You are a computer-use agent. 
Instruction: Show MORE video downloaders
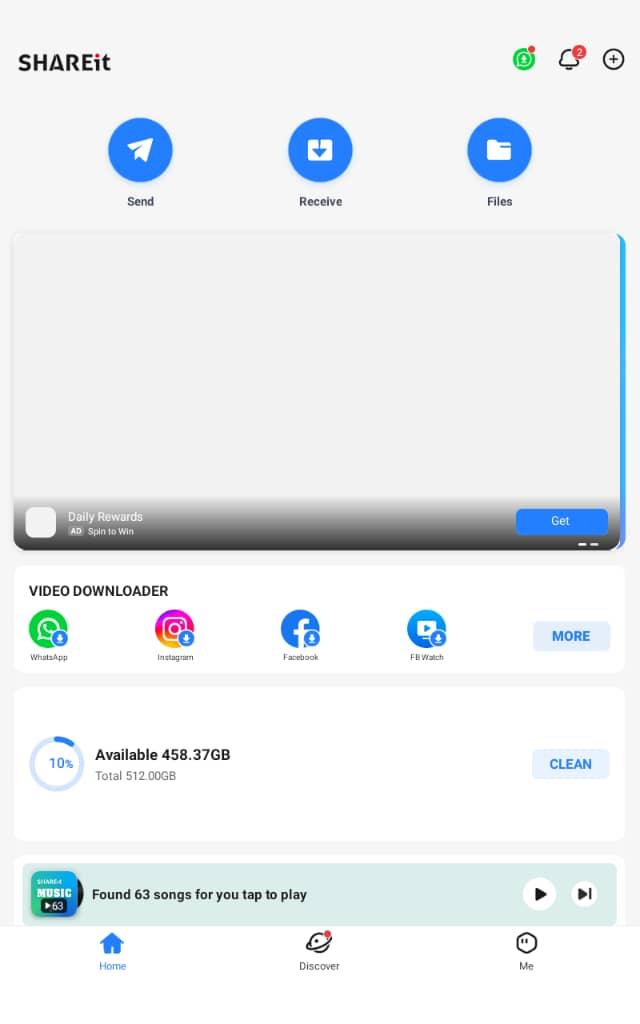pyautogui.click(x=571, y=636)
